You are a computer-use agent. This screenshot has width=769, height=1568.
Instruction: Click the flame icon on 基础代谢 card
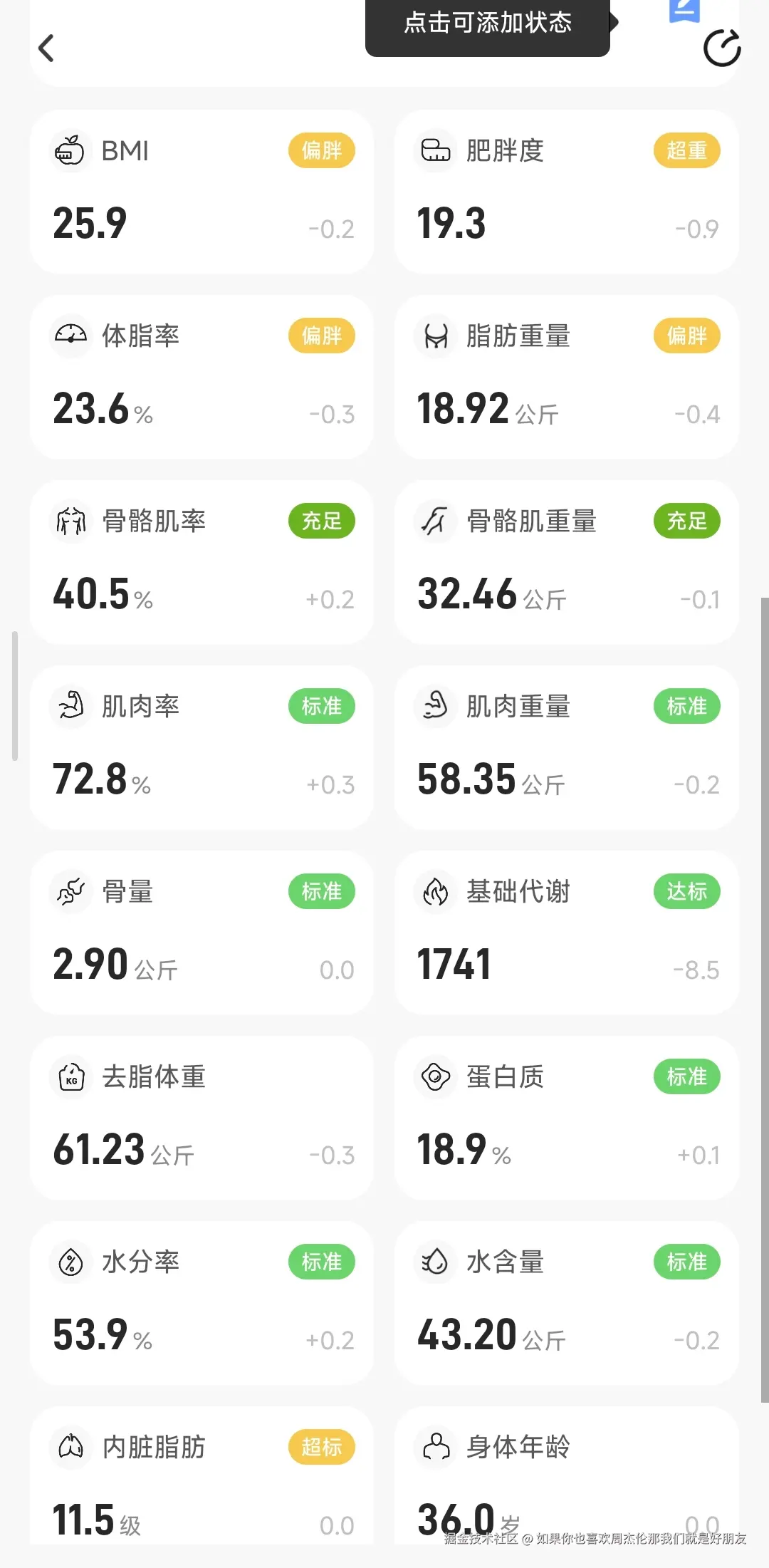click(435, 891)
